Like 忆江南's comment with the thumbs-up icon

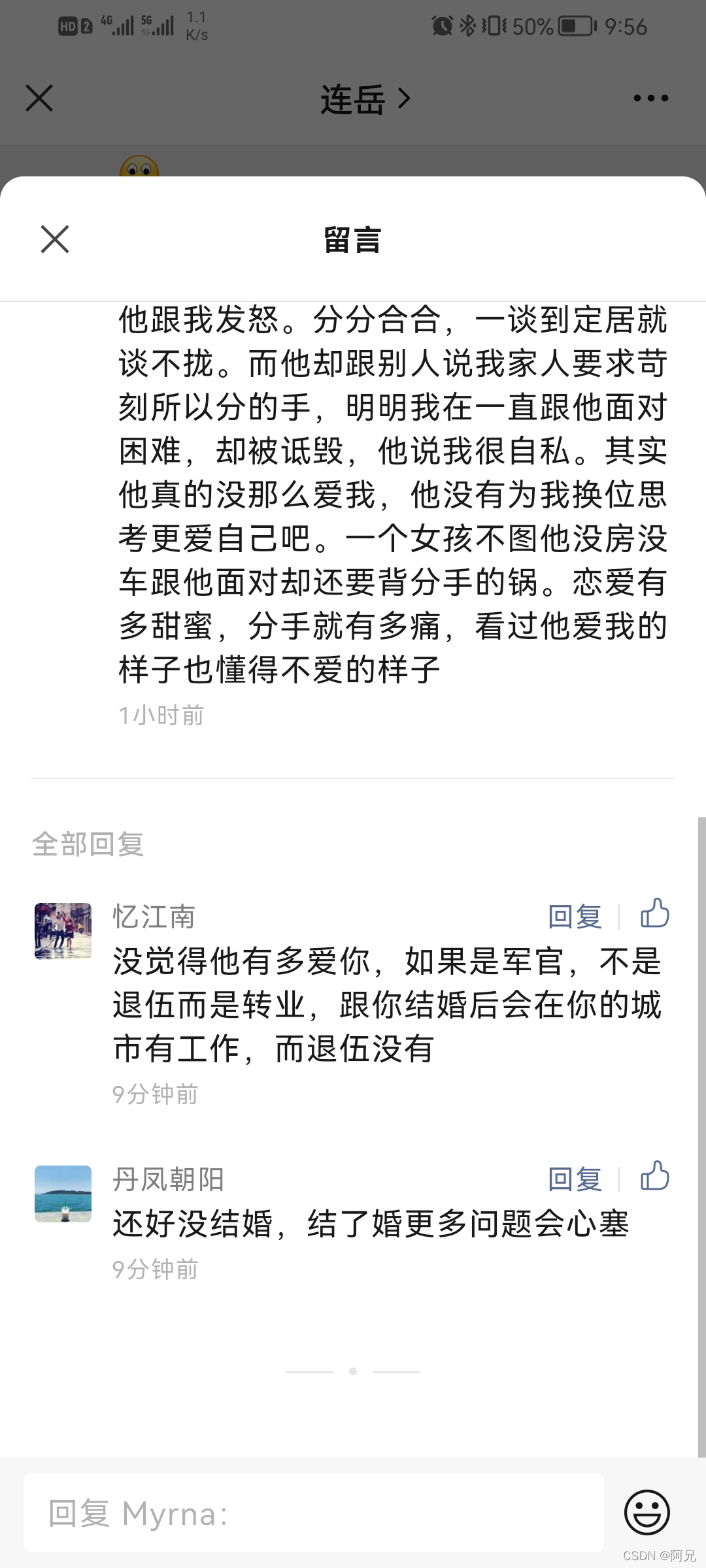[654, 915]
